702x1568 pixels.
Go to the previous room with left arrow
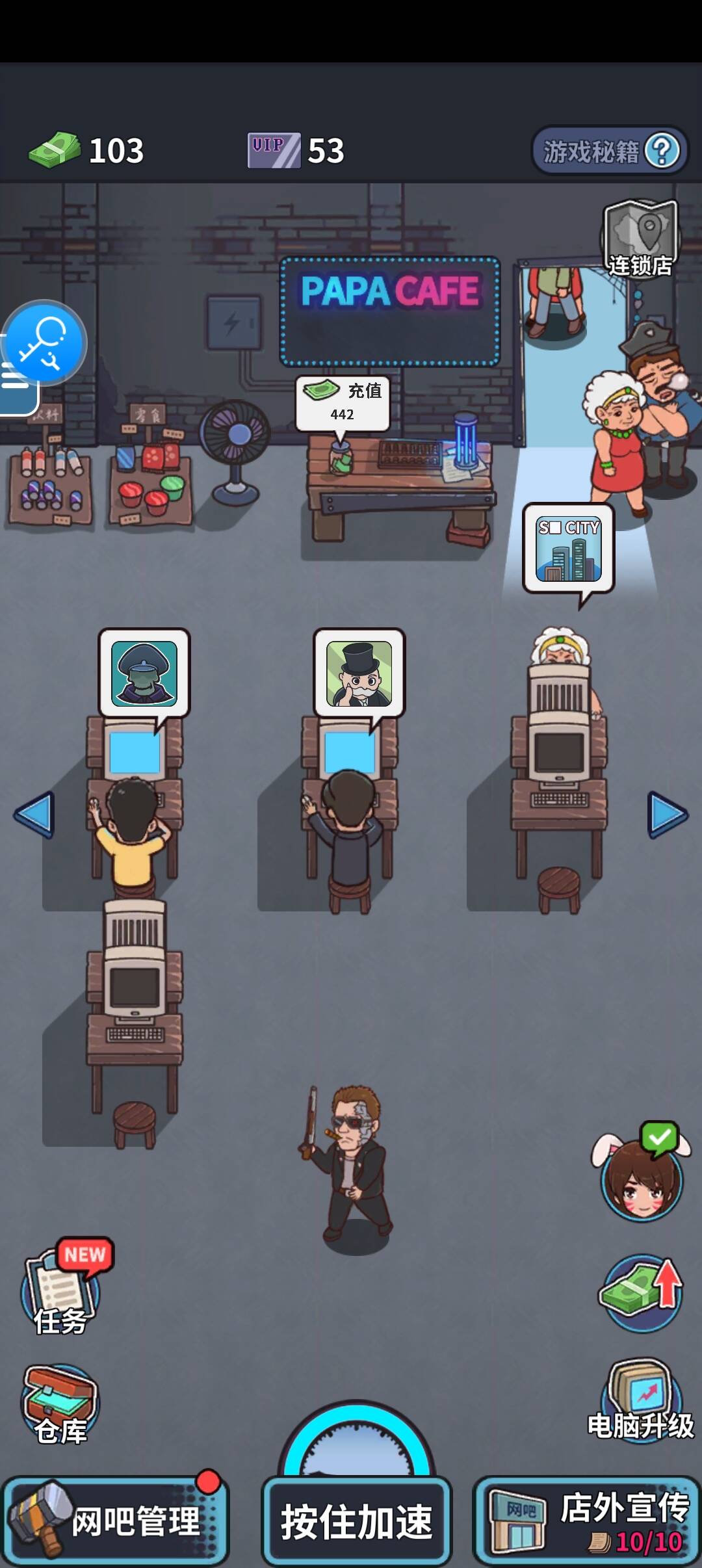coord(34,814)
